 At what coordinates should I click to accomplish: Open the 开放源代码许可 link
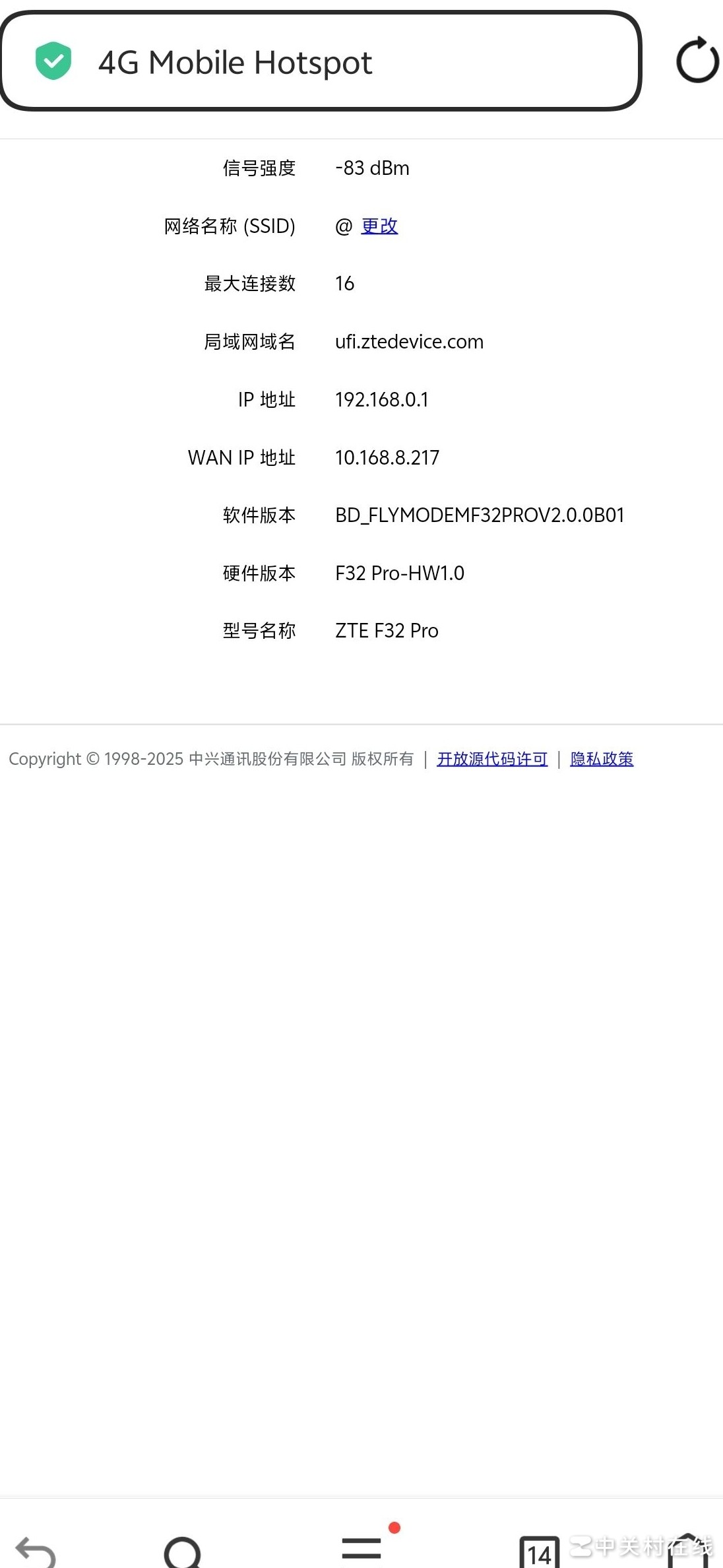(x=492, y=759)
